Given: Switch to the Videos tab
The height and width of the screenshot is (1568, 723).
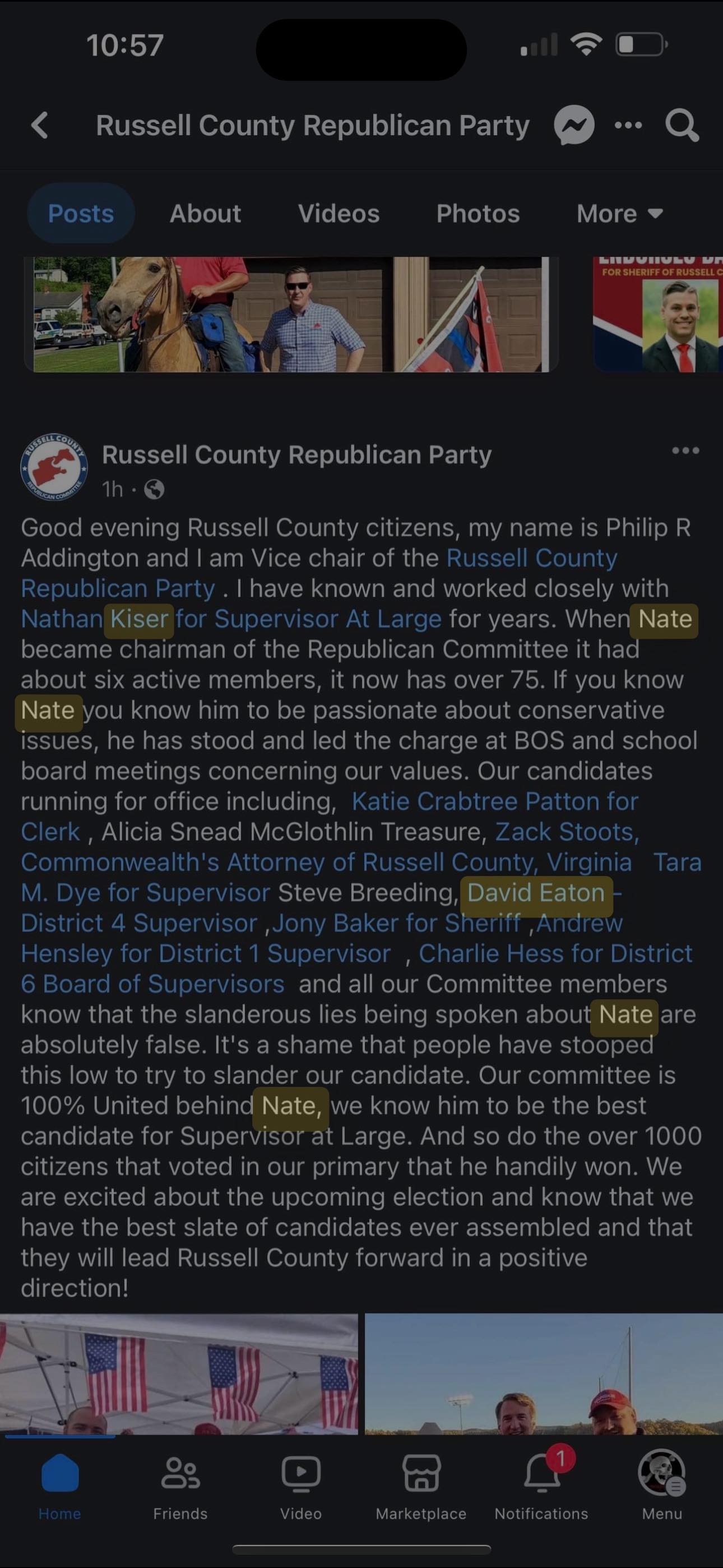Looking at the screenshot, I should coord(339,214).
